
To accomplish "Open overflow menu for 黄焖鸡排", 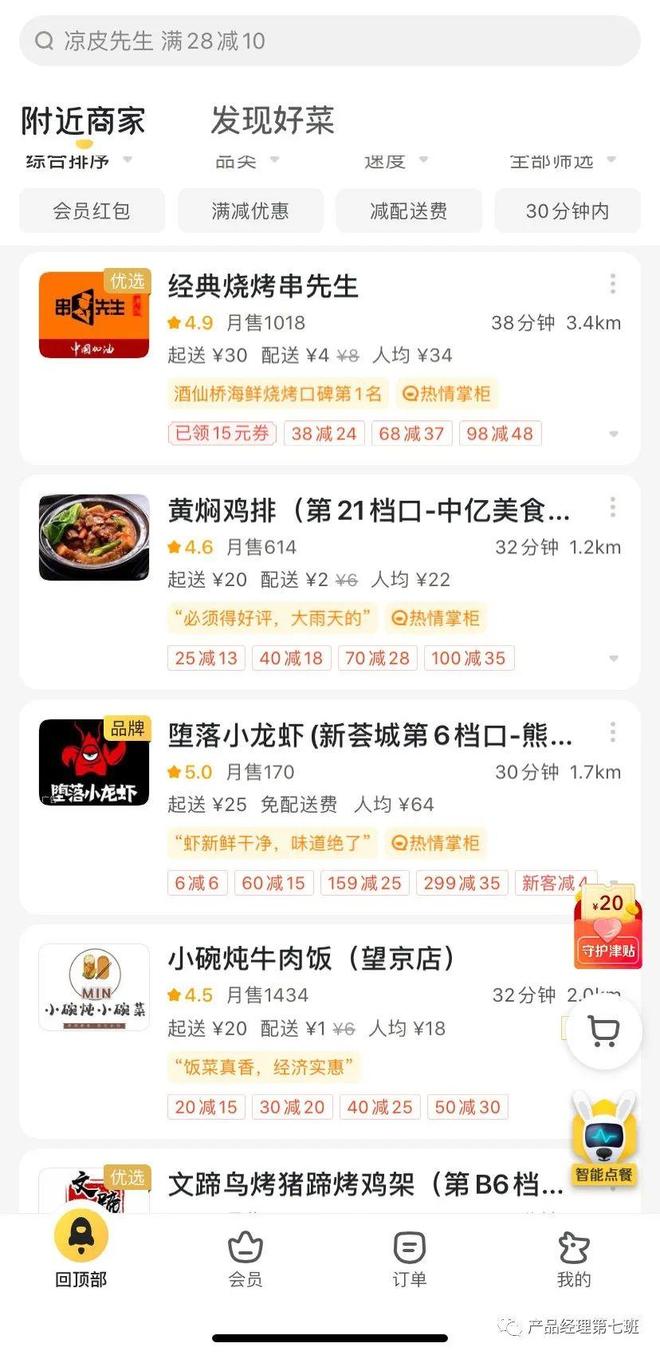I will (613, 509).
